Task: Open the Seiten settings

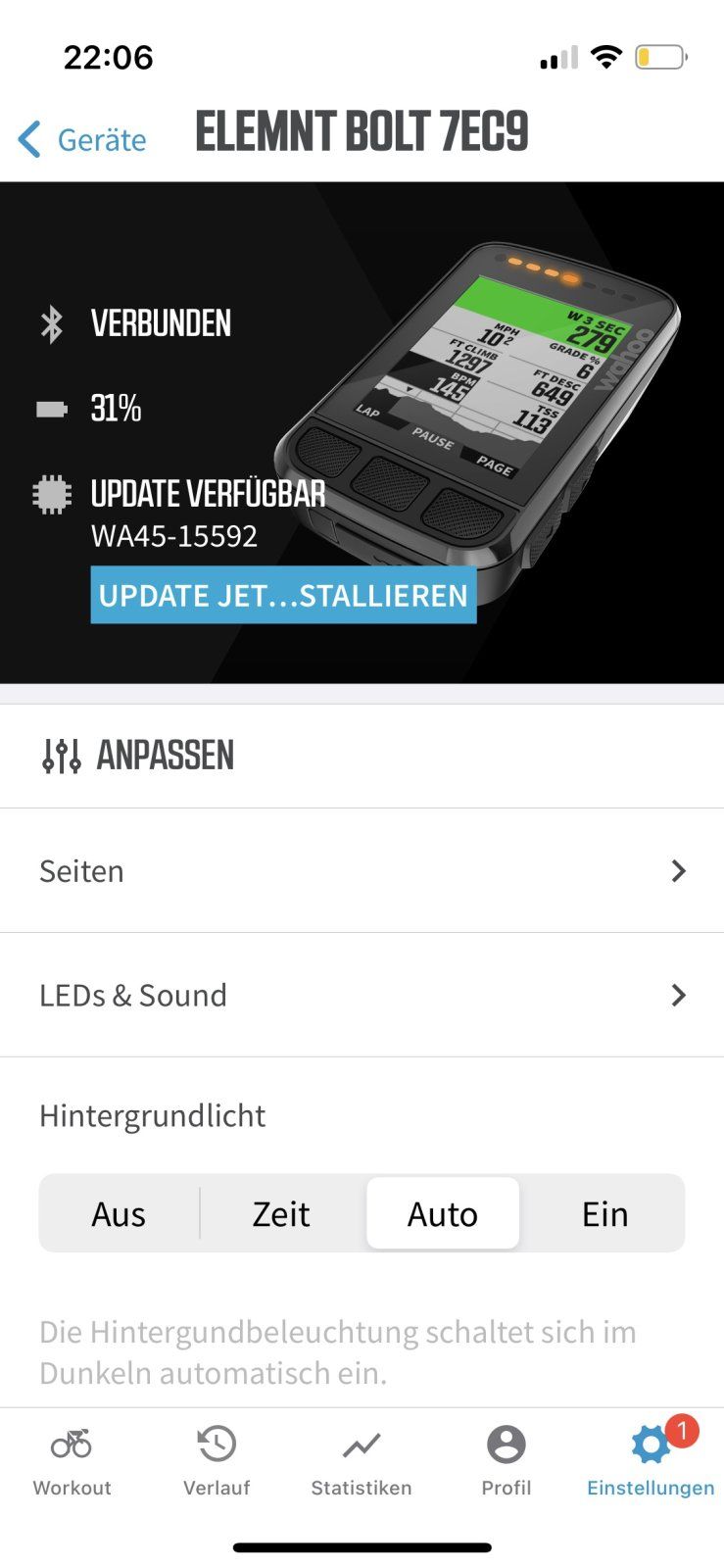Action: pyautogui.click(x=362, y=870)
